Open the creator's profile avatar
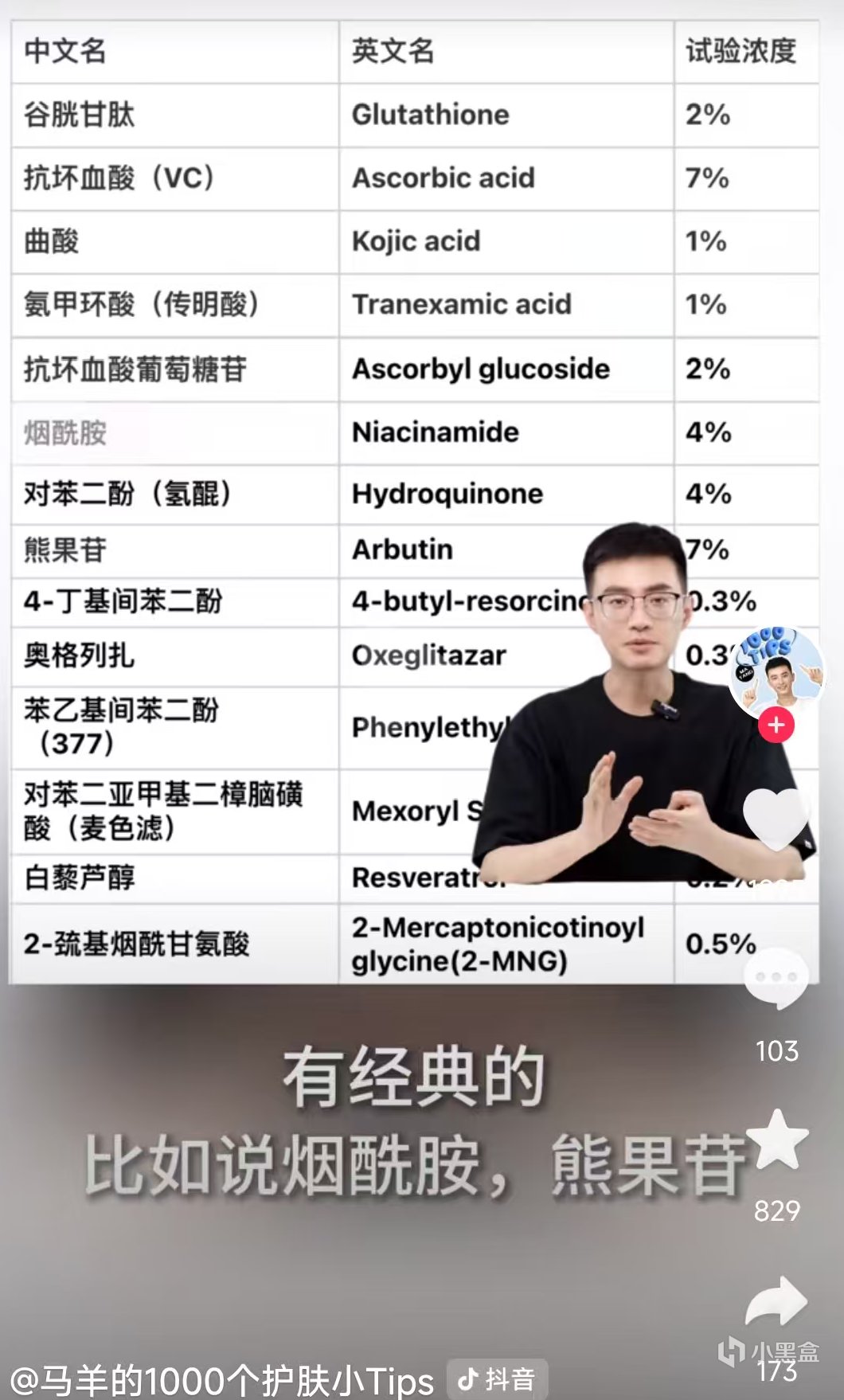 pos(776,671)
